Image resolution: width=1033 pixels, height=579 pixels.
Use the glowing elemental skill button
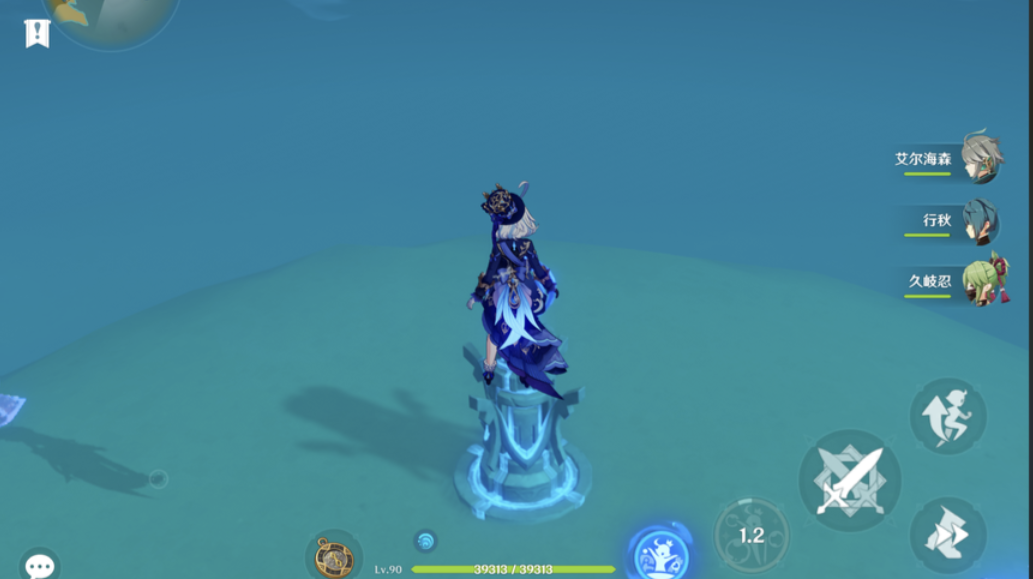[x=661, y=552]
